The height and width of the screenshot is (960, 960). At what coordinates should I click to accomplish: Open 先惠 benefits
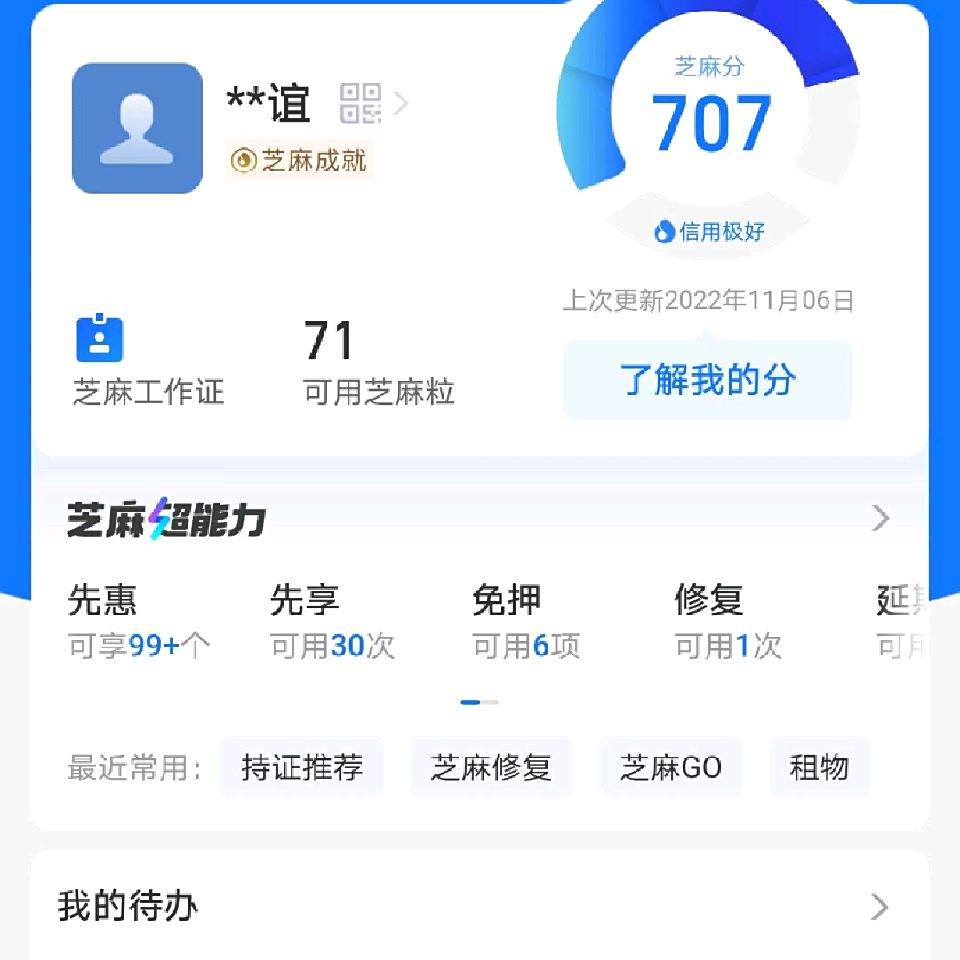point(138,621)
